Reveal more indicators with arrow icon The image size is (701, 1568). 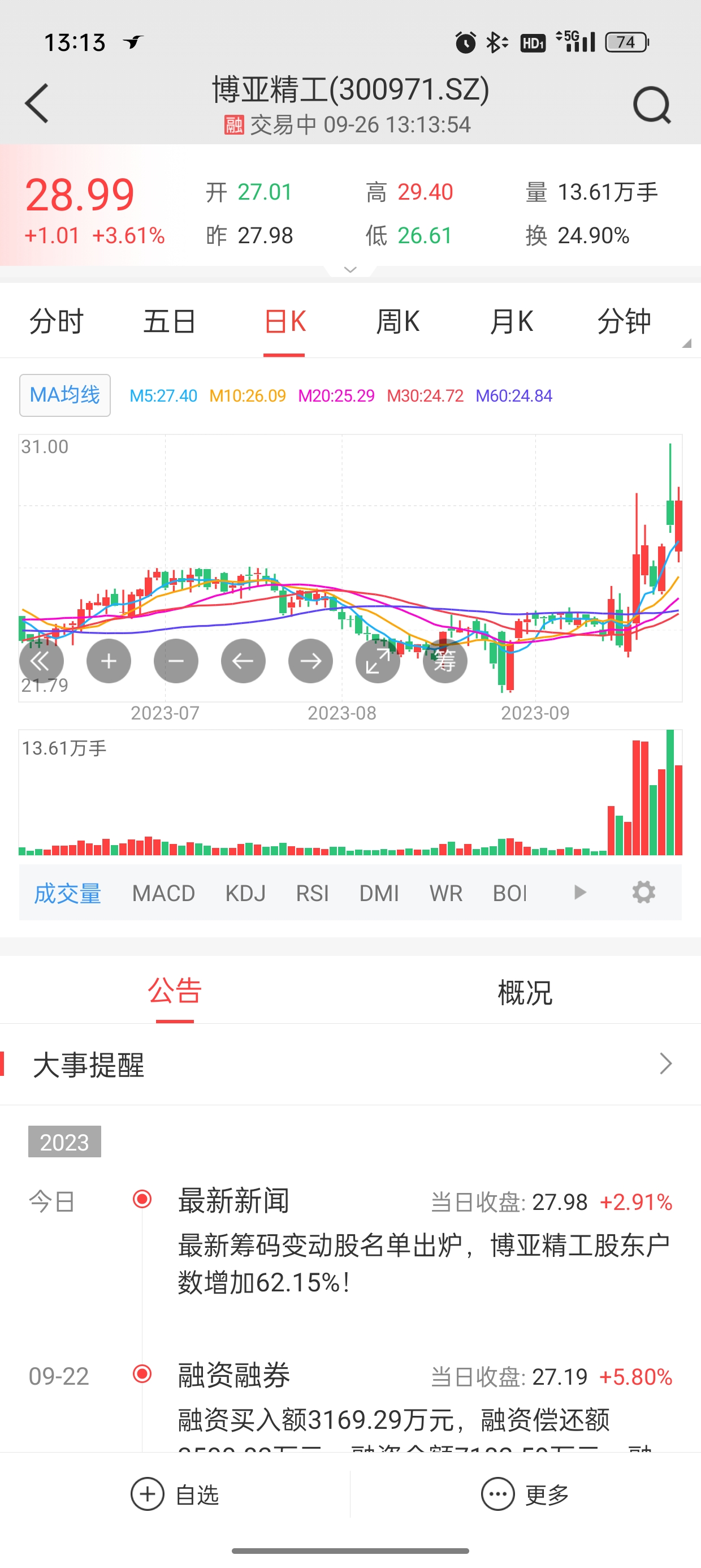click(x=579, y=893)
